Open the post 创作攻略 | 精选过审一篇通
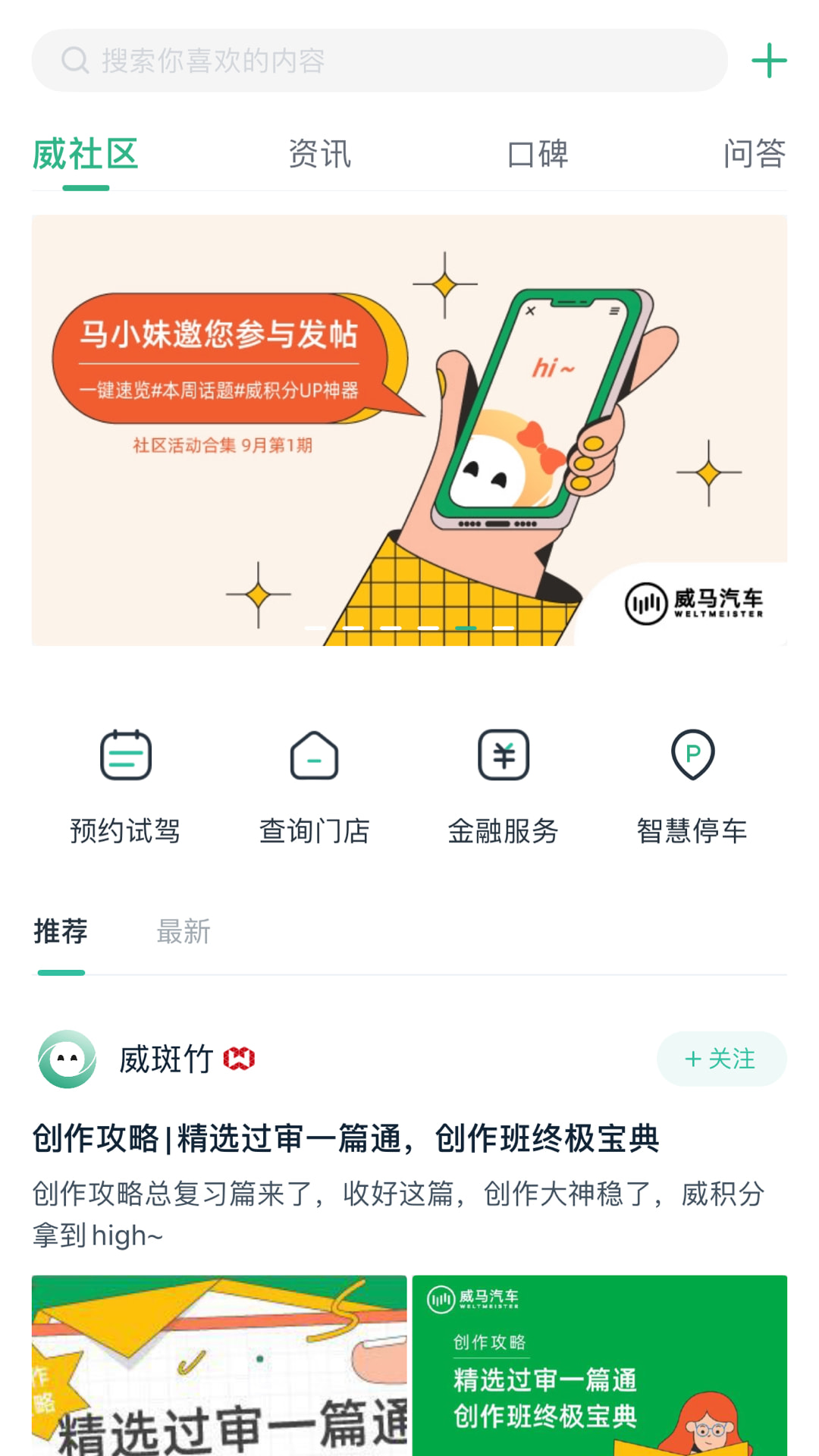This screenshot has height=1456, width=819. click(346, 1138)
